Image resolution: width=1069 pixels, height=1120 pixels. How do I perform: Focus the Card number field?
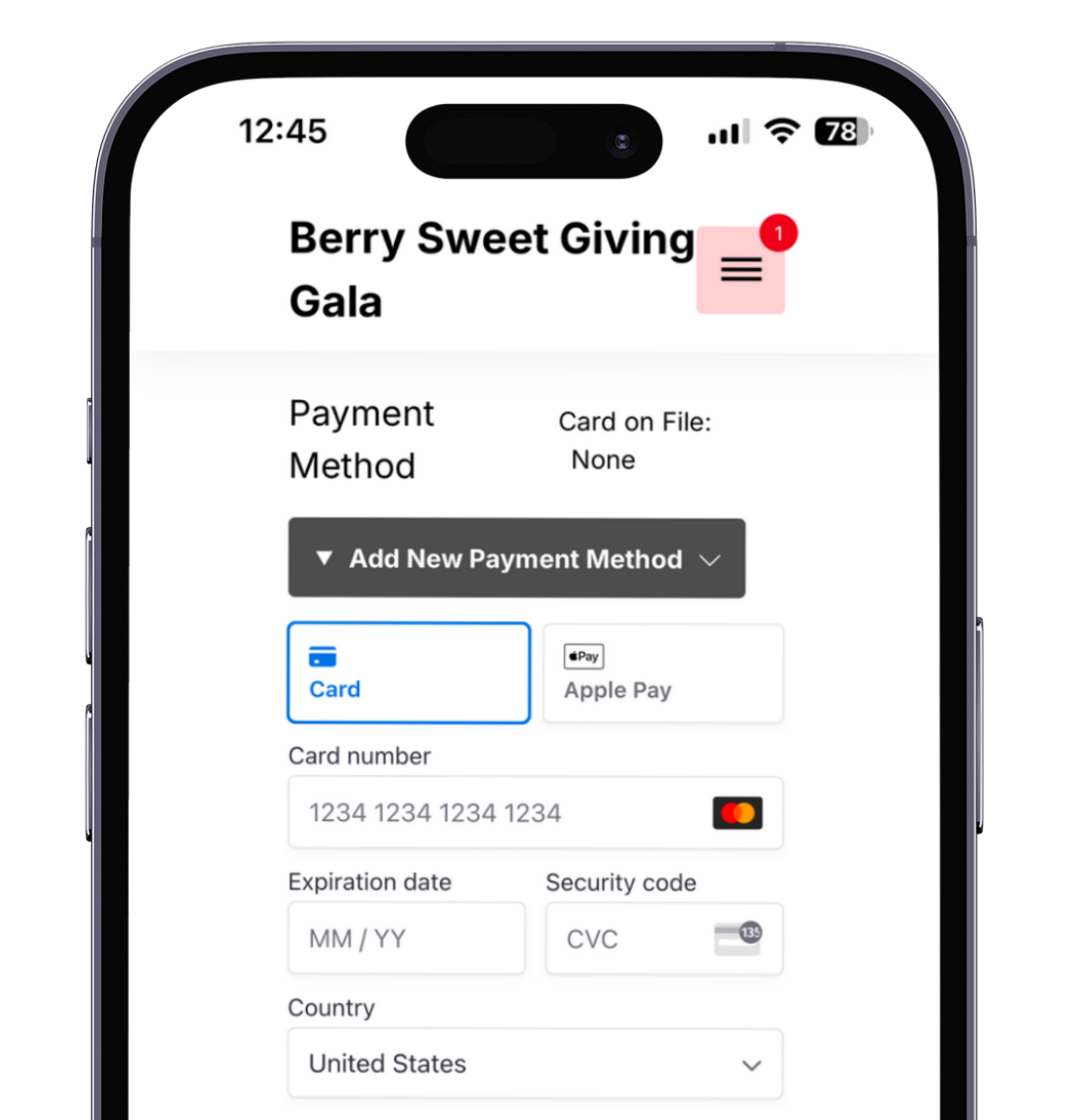tap(495, 813)
